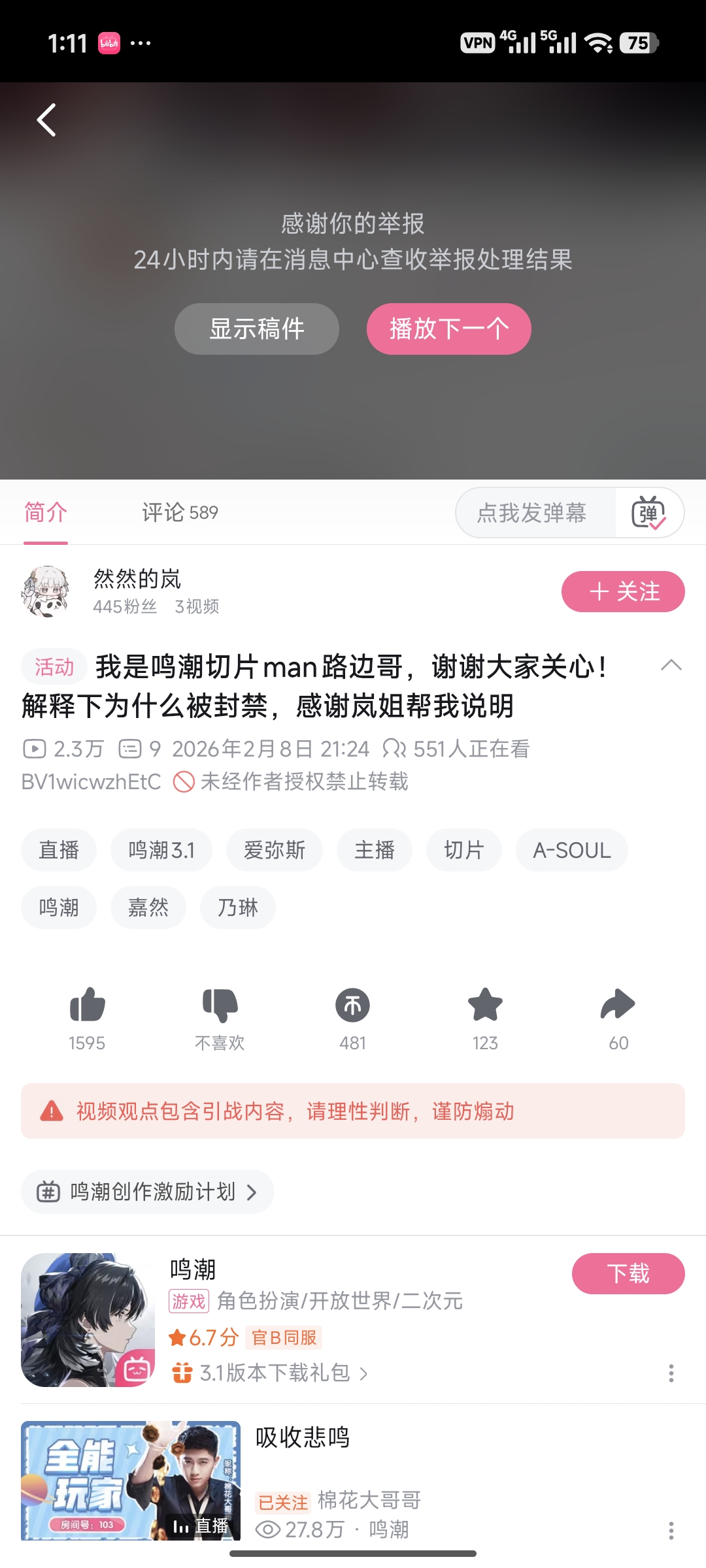The height and width of the screenshot is (1568, 706).
Task: Download the 鸣潮 game via 下载
Action: [628, 1273]
